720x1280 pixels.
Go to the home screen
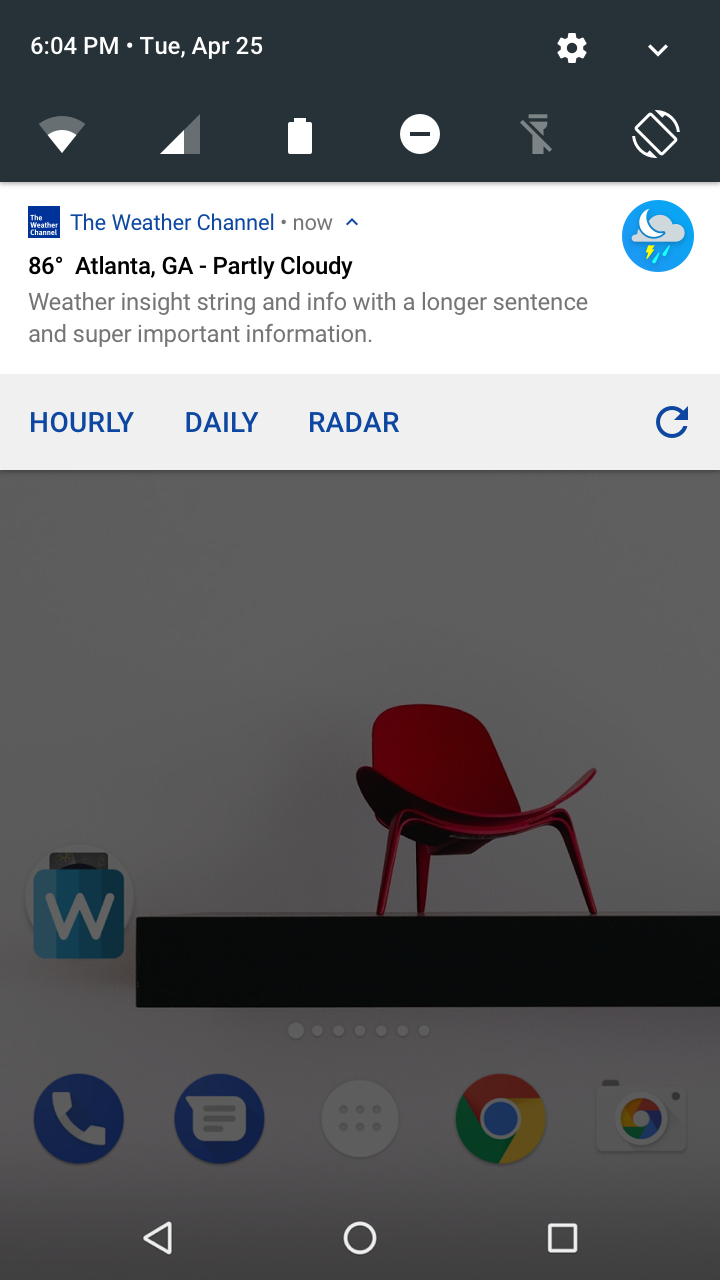360,1238
